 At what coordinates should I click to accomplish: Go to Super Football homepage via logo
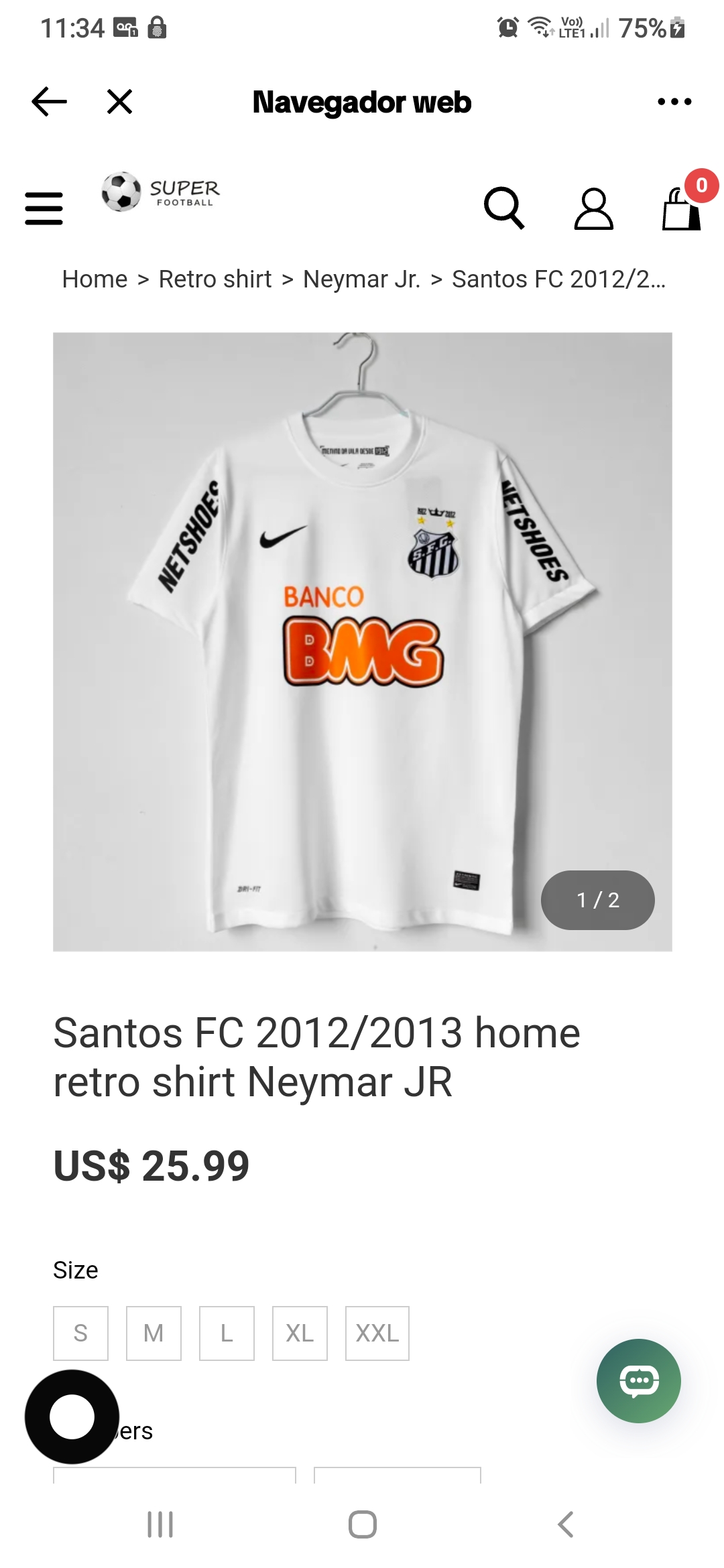161,192
